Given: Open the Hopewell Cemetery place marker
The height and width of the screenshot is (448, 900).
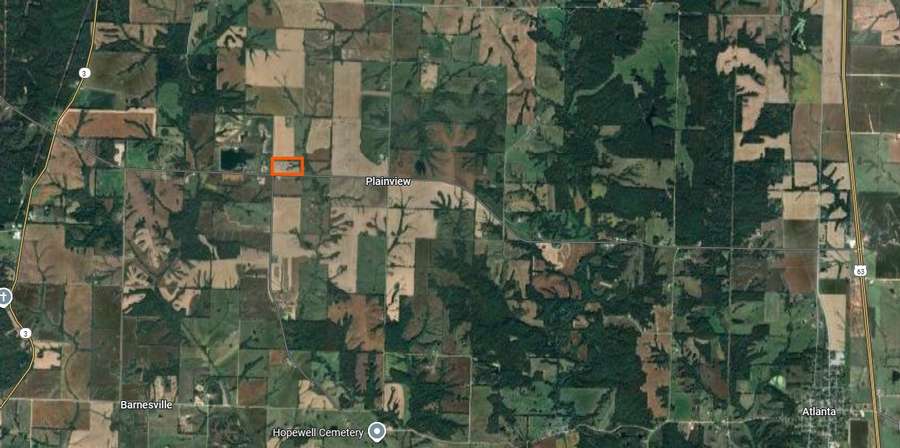Looking at the screenshot, I should 377,432.
